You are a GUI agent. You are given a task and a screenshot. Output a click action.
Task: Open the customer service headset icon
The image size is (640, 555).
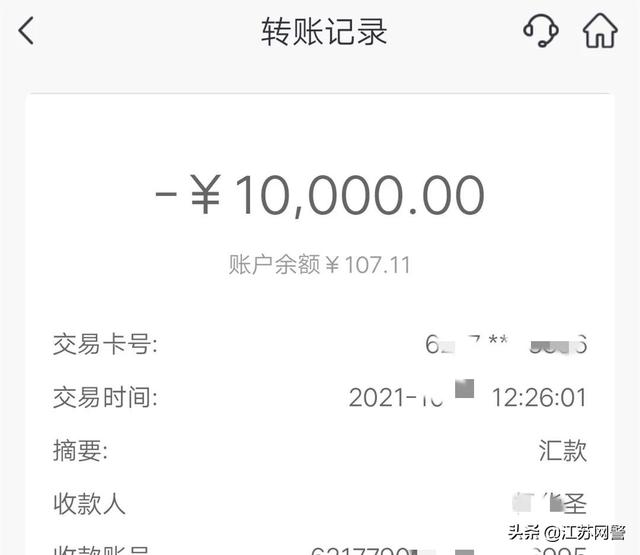[541, 31]
